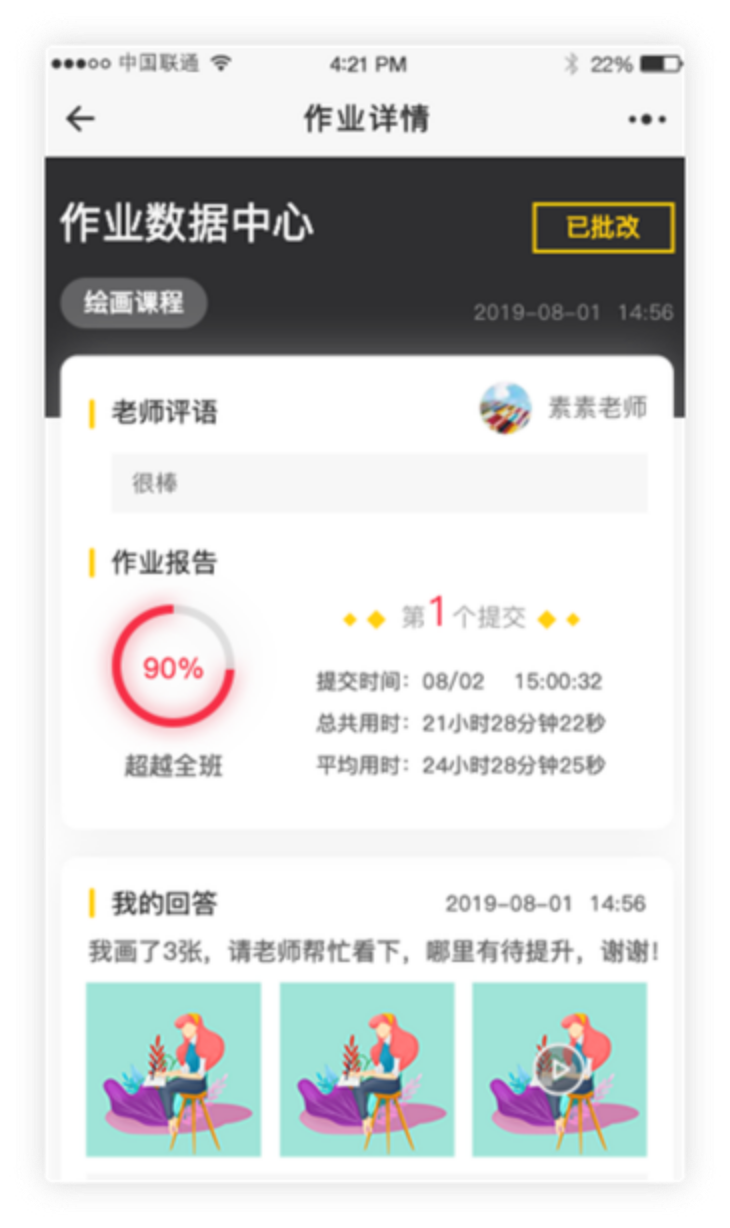Tap the 已批改 status button
This screenshot has height=1228, width=730.
pos(603,228)
